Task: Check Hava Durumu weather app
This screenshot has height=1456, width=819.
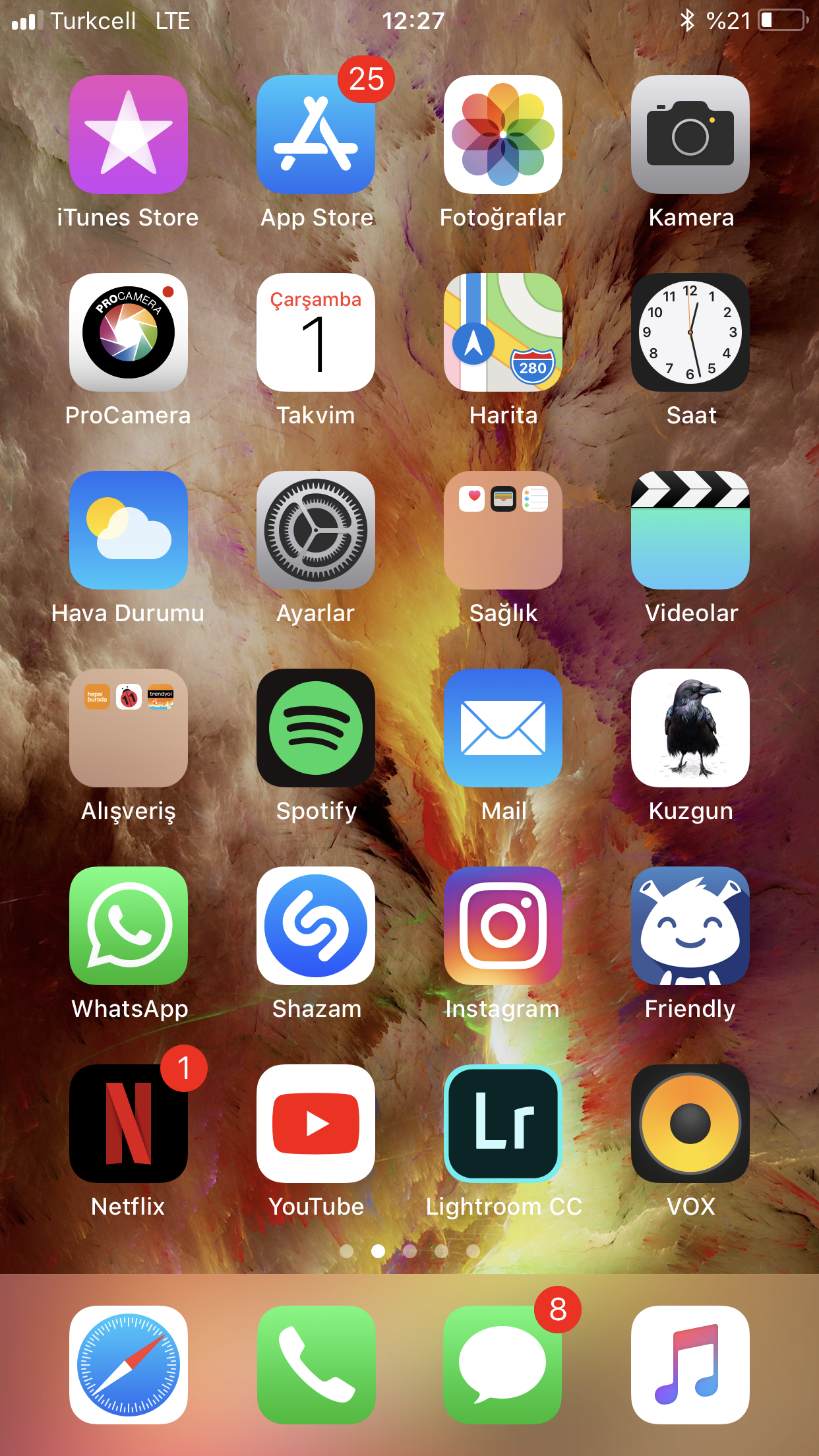Action: [129, 530]
